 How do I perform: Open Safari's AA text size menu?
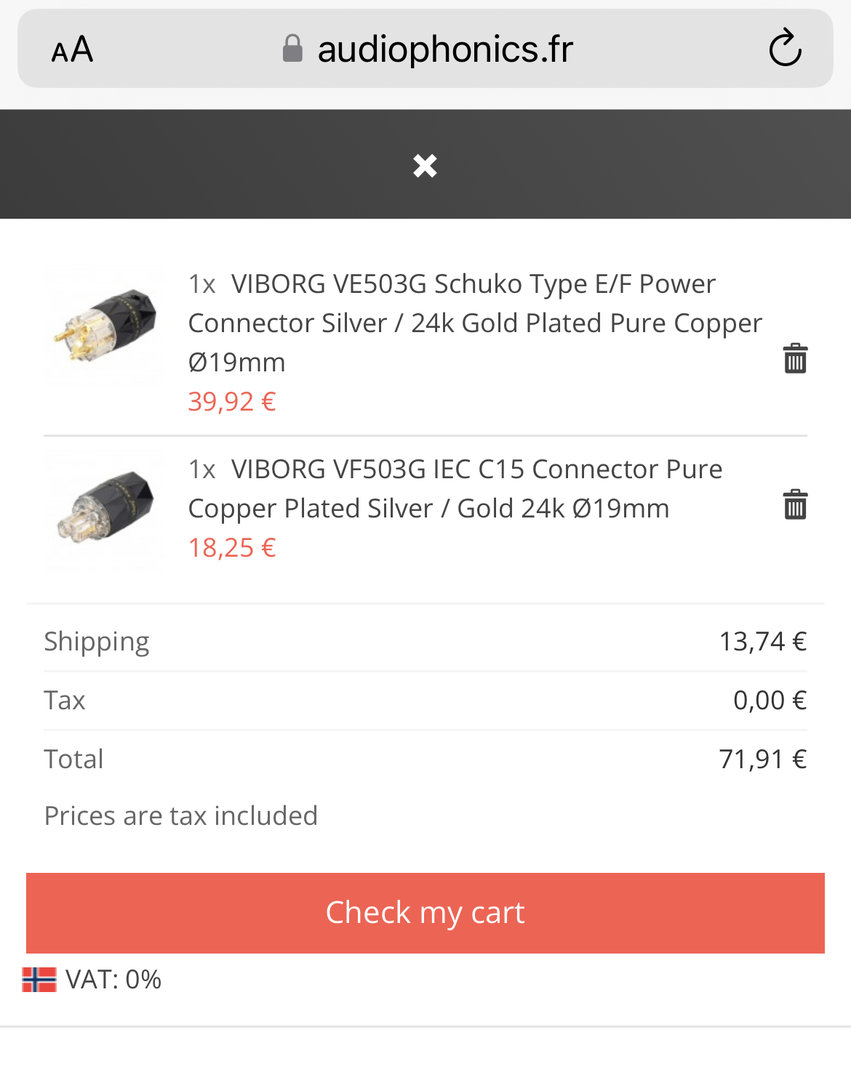[72, 49]
